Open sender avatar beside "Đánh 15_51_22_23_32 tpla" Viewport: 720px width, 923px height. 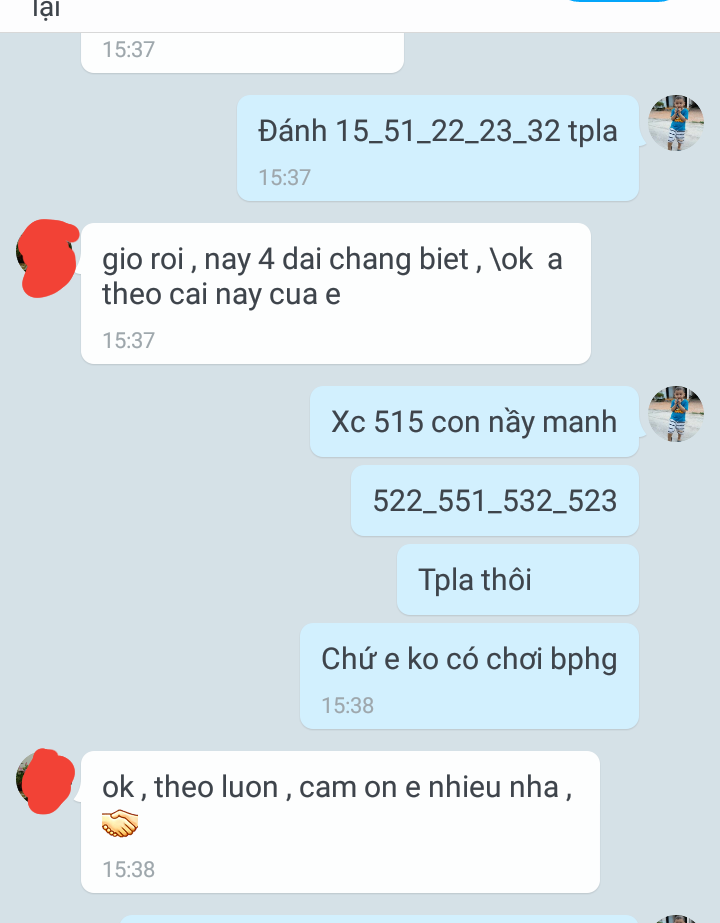pos(676,123)
